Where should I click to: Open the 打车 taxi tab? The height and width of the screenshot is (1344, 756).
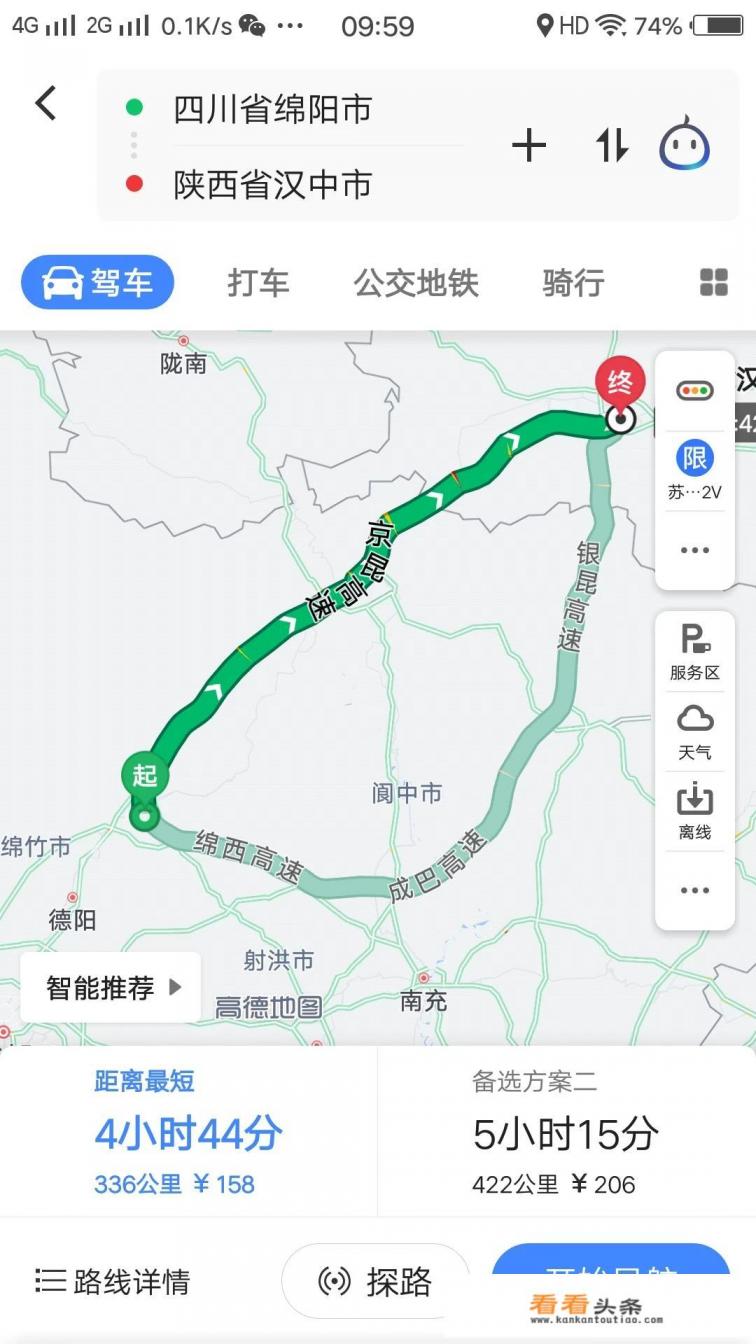[x=258, y=282]
